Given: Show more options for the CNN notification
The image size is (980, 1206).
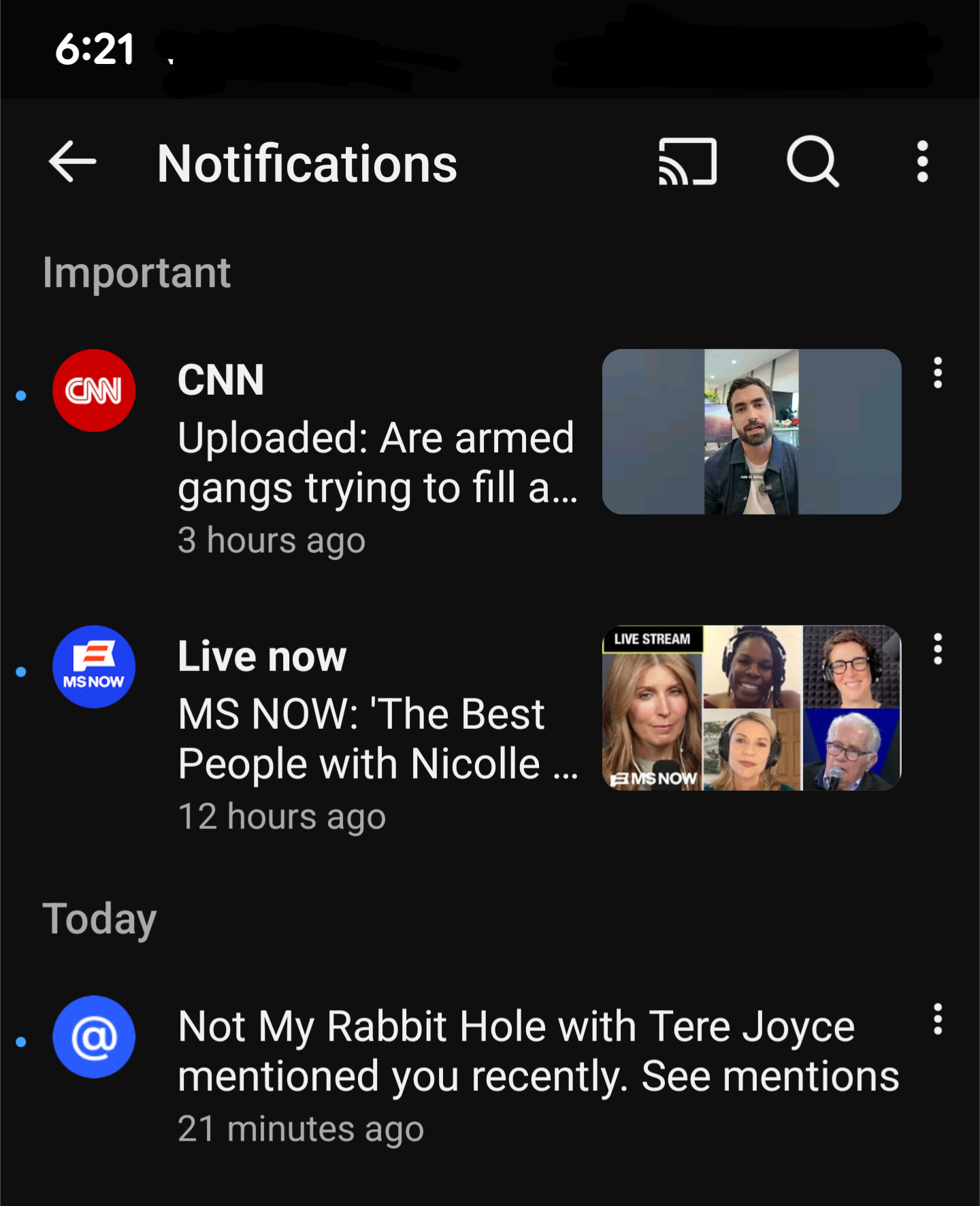Looking at the screenshot, I should (938, 373).
